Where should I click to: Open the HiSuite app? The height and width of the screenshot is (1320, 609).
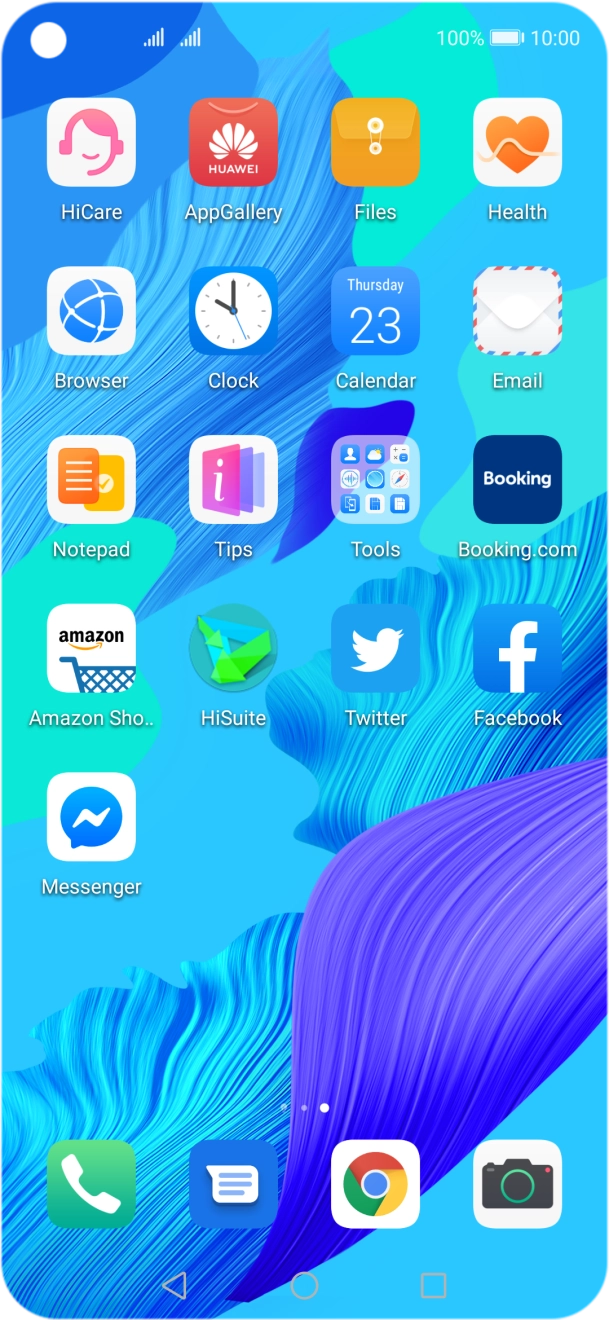(x=233, y=649)
